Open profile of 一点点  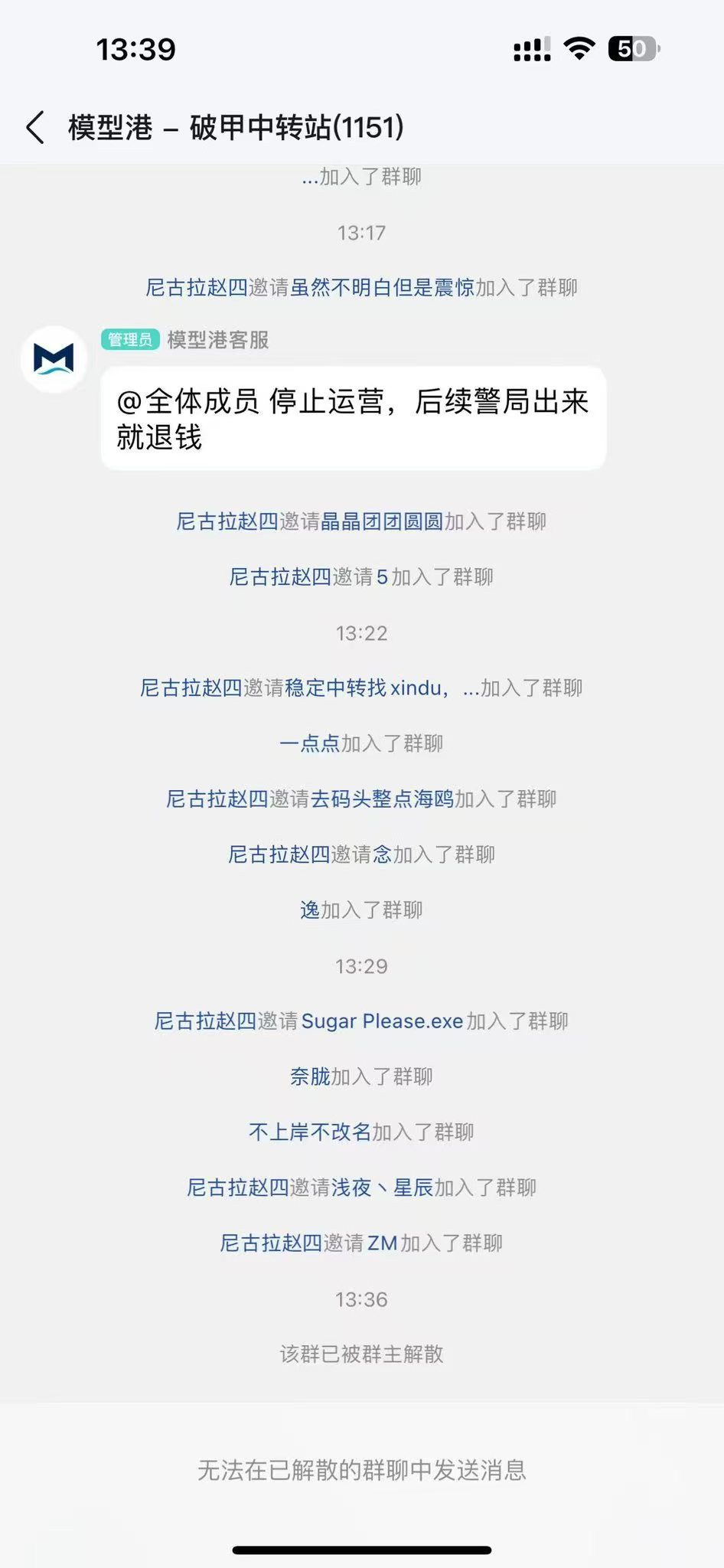click(x=309, y=743)
